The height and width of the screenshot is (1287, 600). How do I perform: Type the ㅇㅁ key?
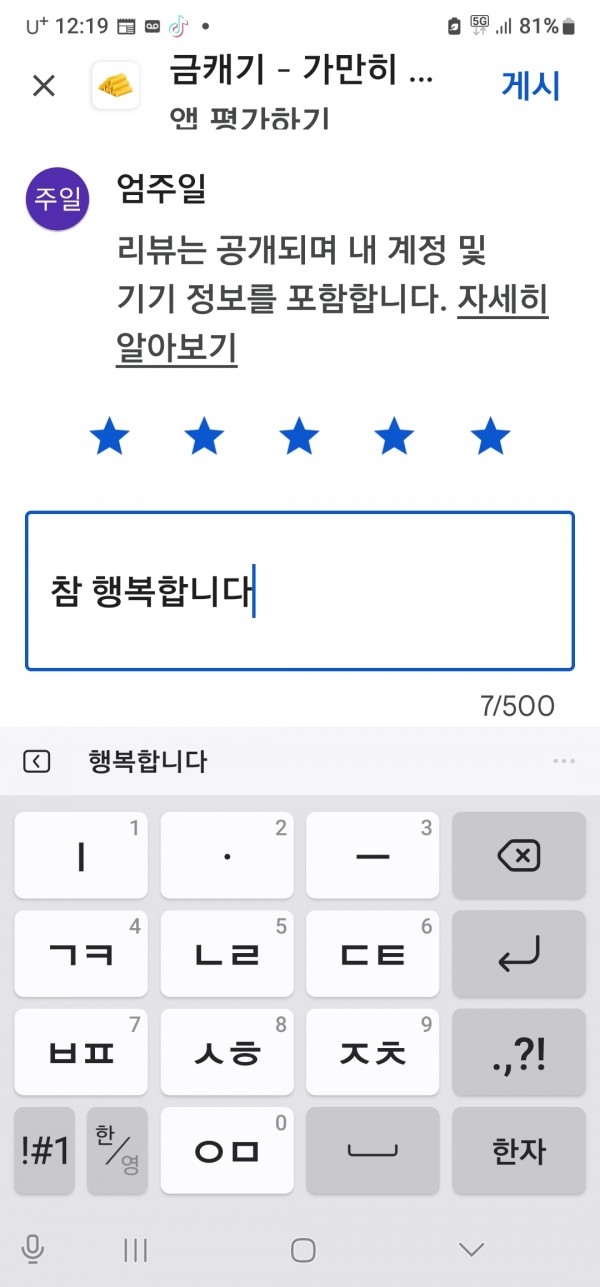[x=227, y=1150]
